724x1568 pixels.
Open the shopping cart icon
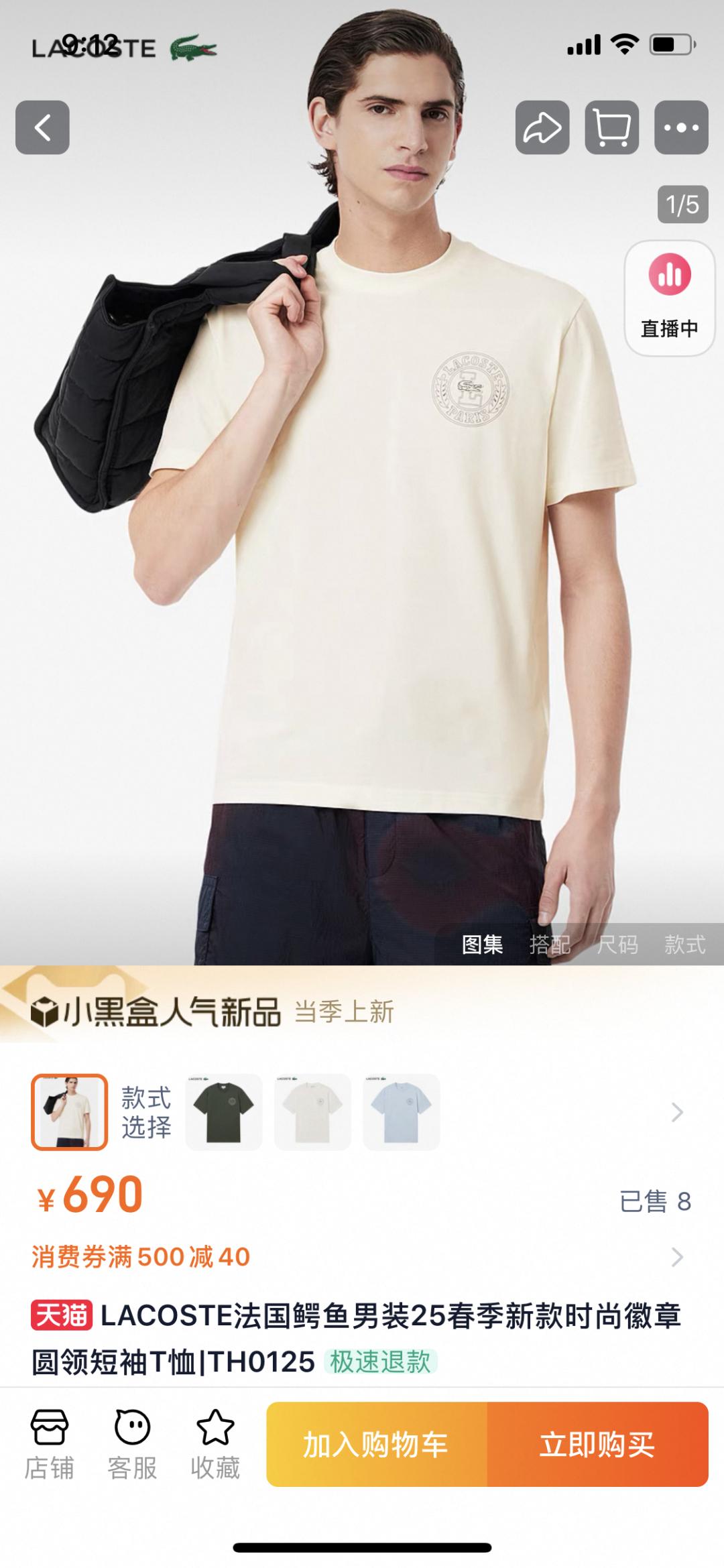[x=611, y=127]
